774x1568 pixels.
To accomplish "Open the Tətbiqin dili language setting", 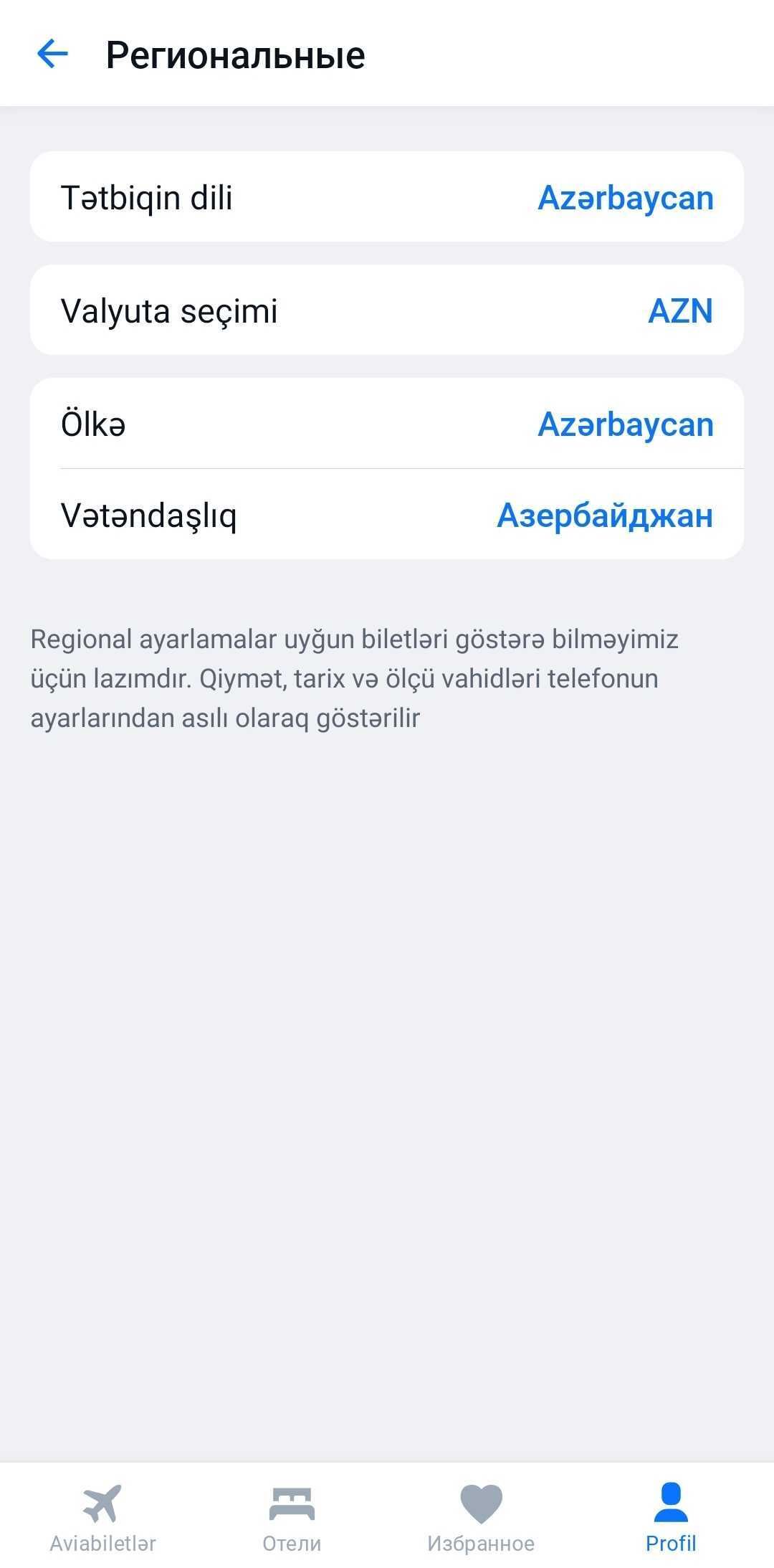I will coord(387,197).
